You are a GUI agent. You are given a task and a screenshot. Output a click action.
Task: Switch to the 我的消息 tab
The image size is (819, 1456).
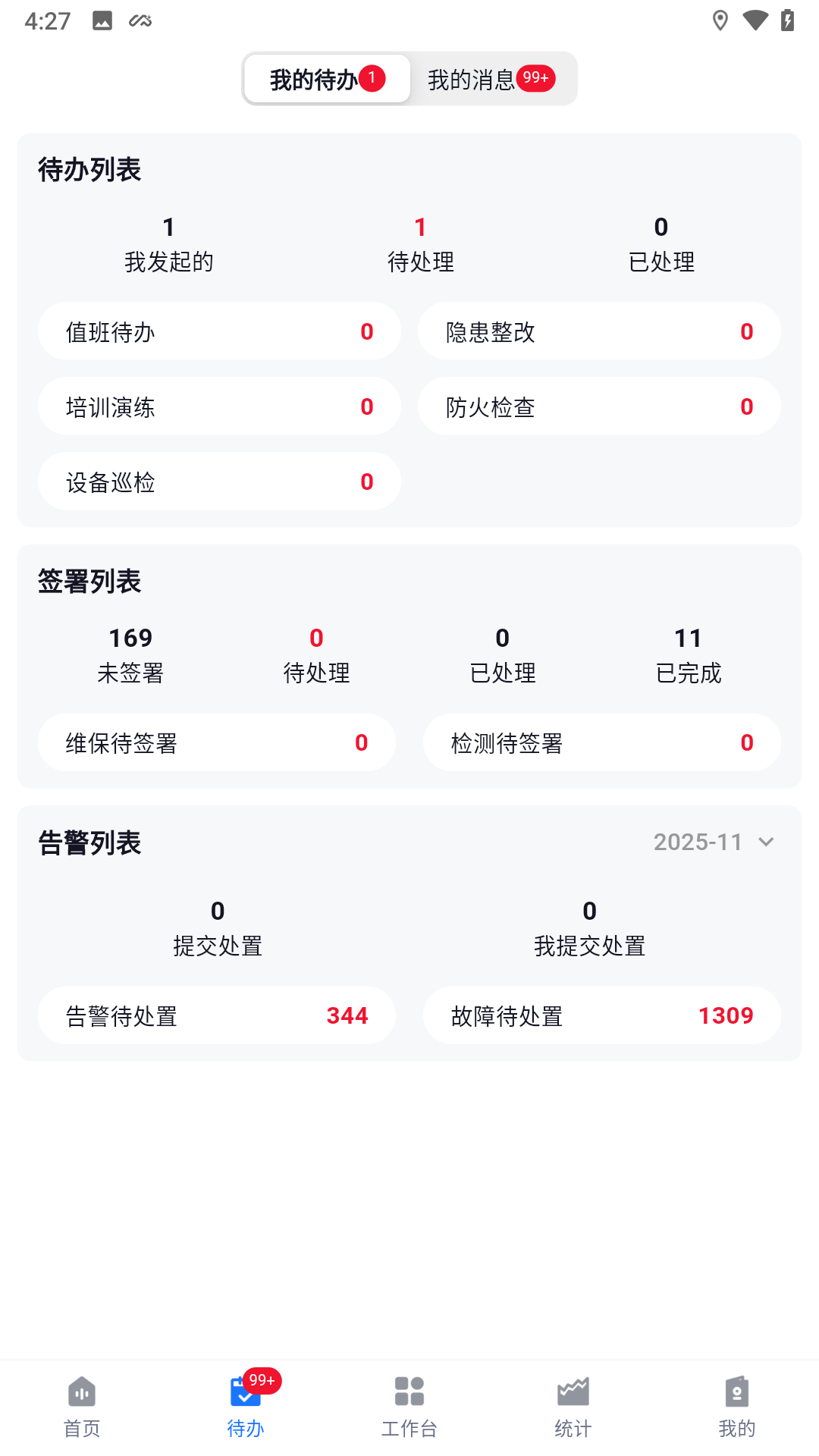491,77
